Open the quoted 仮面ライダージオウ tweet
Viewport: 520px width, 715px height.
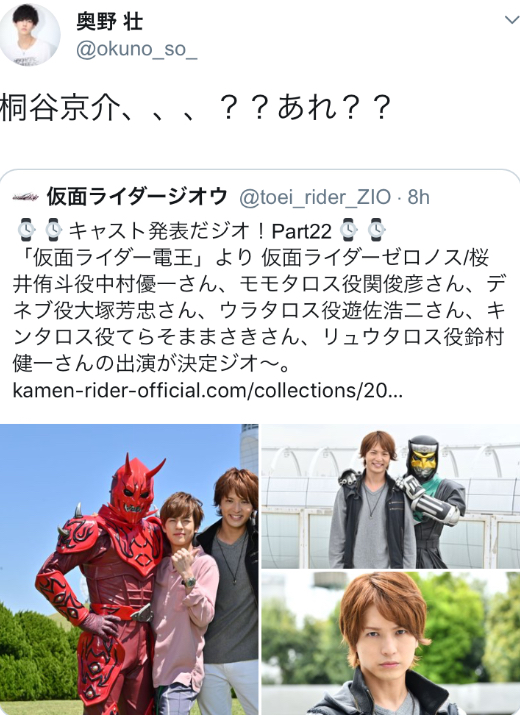(x=260, y=292)
